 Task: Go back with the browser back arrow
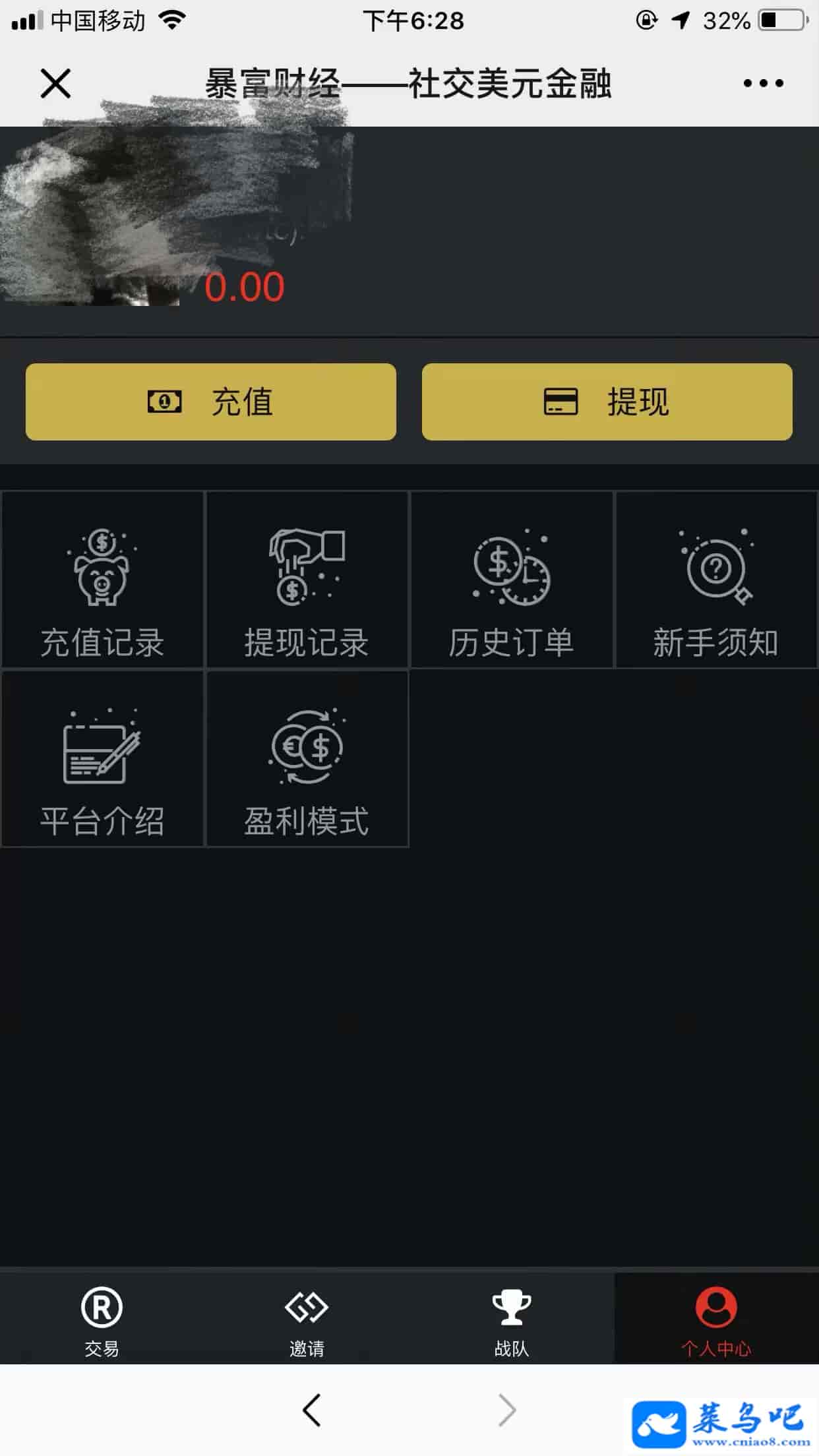[312, 1410]
